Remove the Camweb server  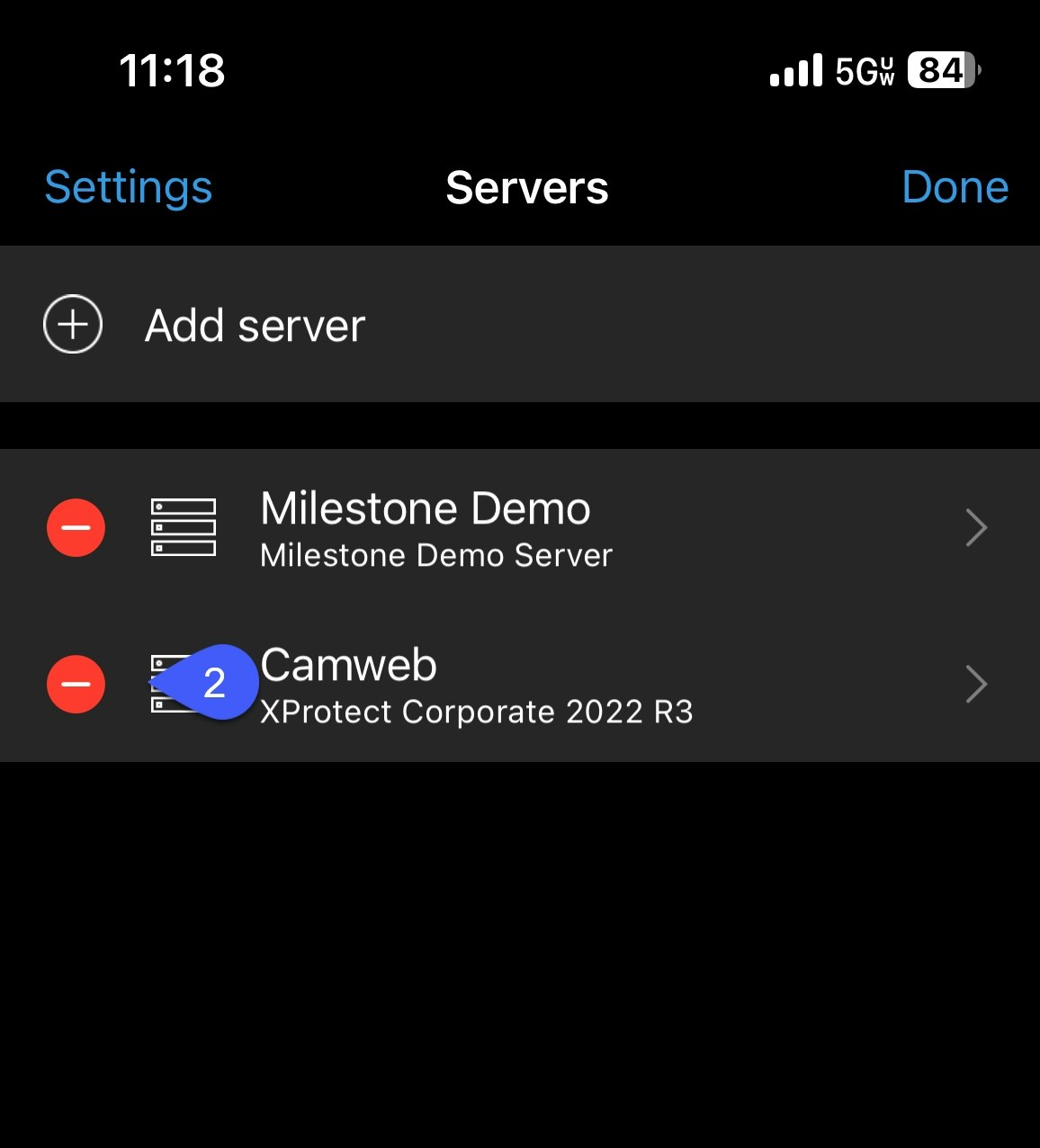coord(76,685)
